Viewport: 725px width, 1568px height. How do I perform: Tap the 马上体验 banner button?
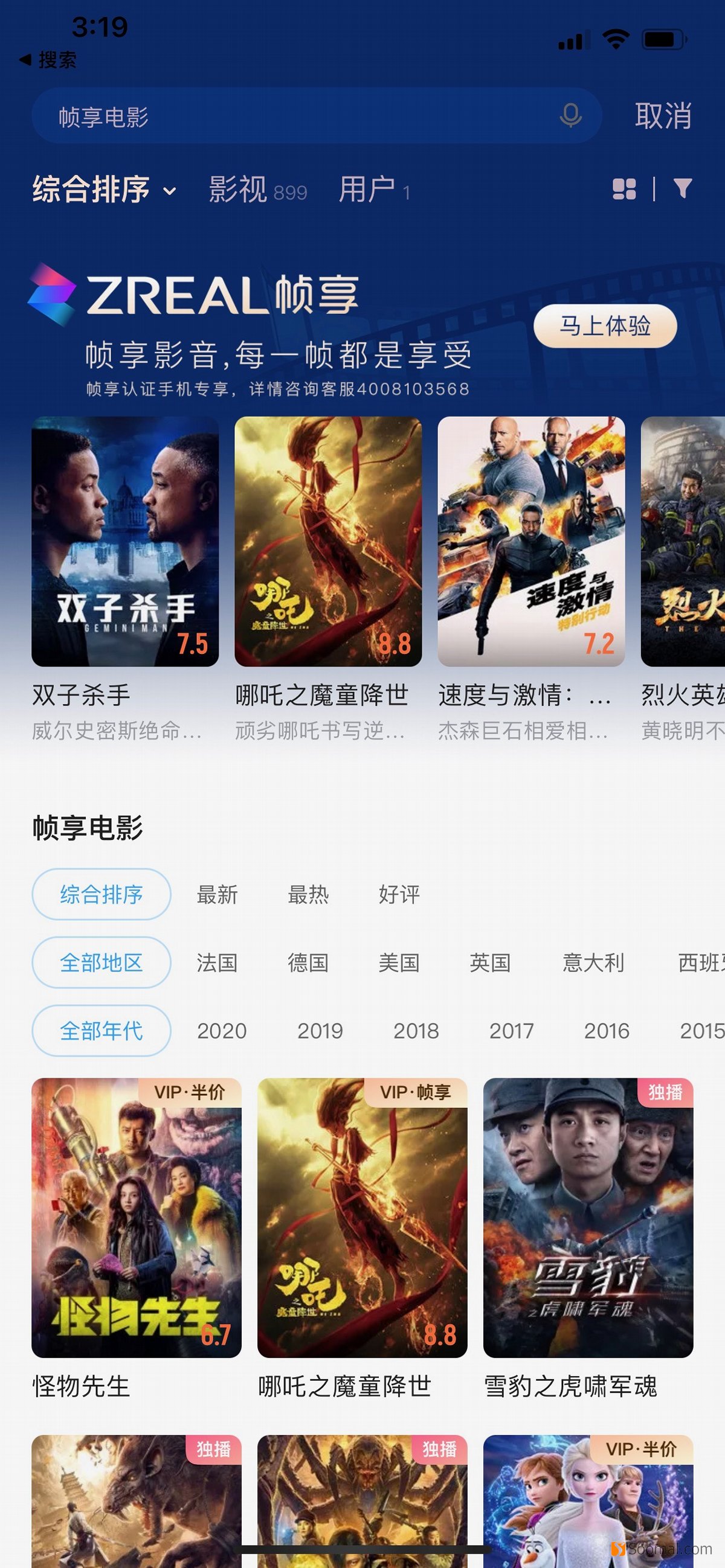click(605, 326)
